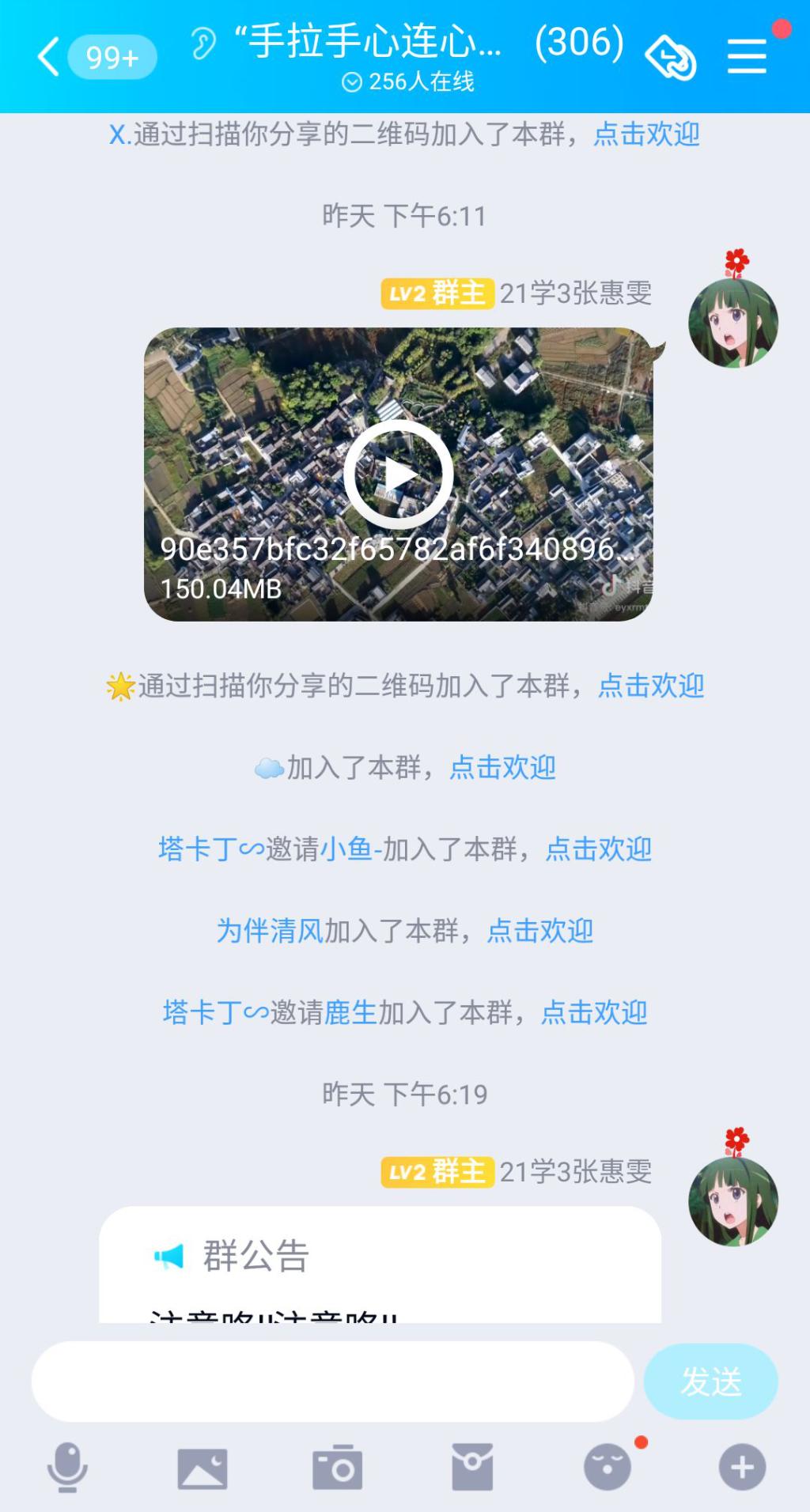Open 张惠雯's avatar above the video
This screenshot has height=1512, width=810.
click(x=733, y=323)
